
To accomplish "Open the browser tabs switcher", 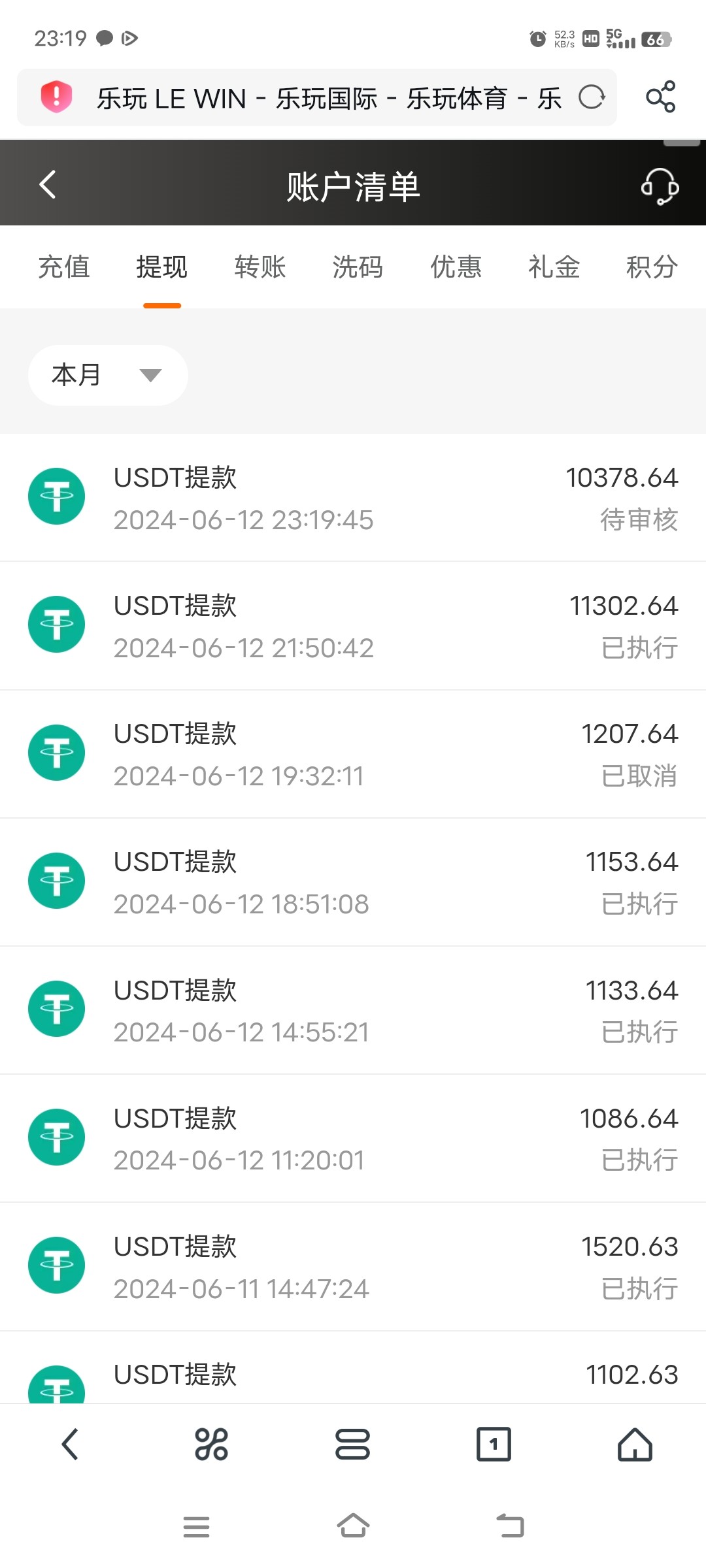I will [494, 1444].
